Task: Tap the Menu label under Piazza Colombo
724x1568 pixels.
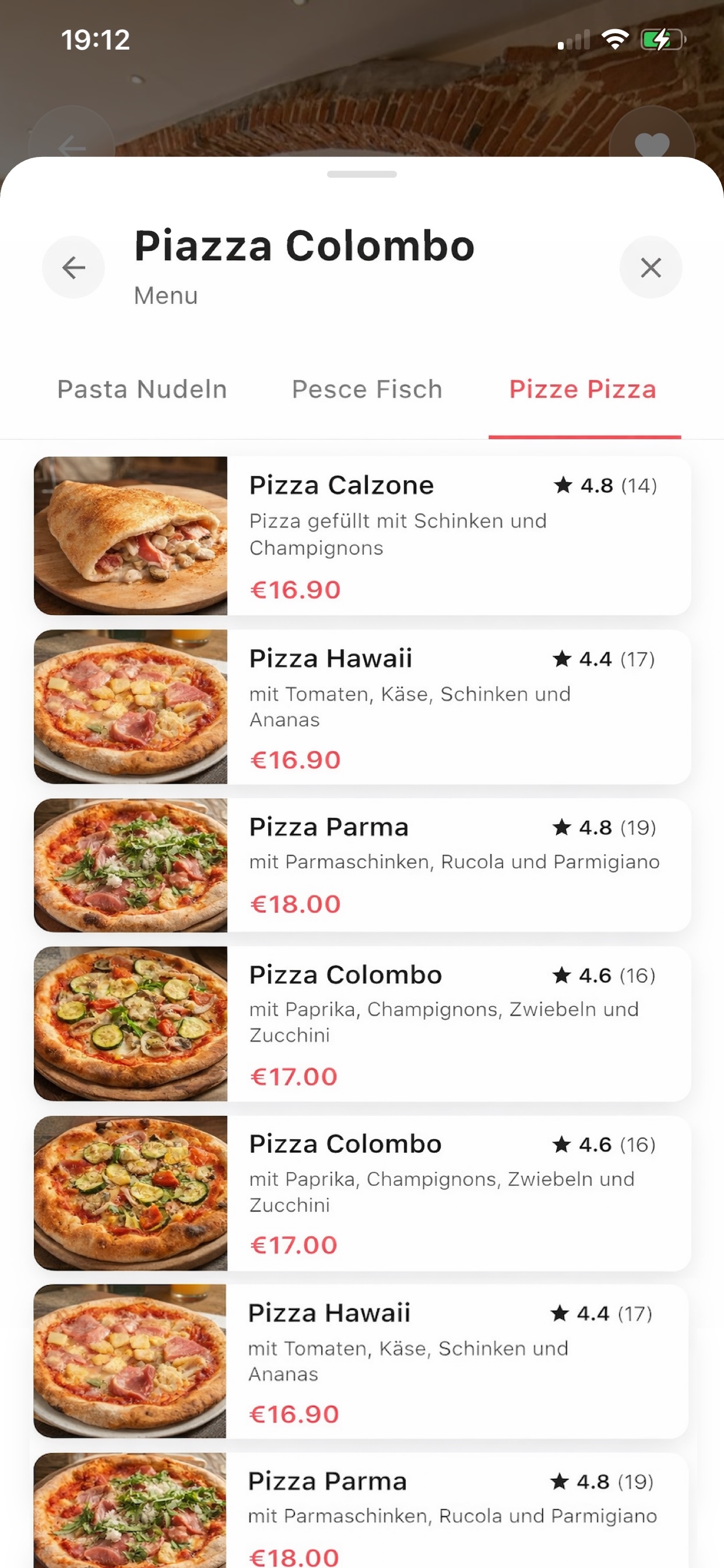Action: (x=165, y=296)
